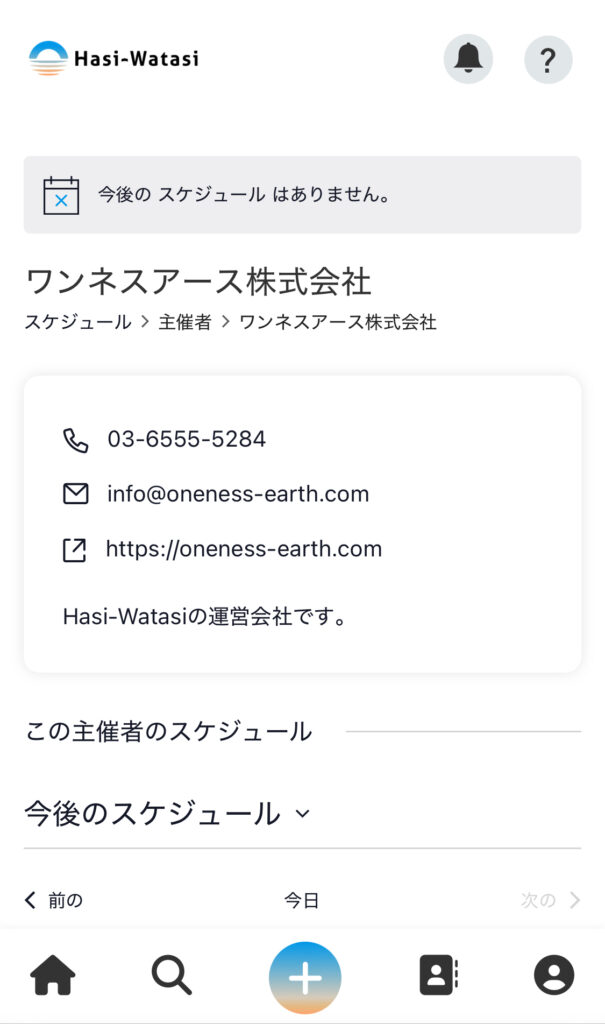Go to previous with 前の

tap(54, 900)
